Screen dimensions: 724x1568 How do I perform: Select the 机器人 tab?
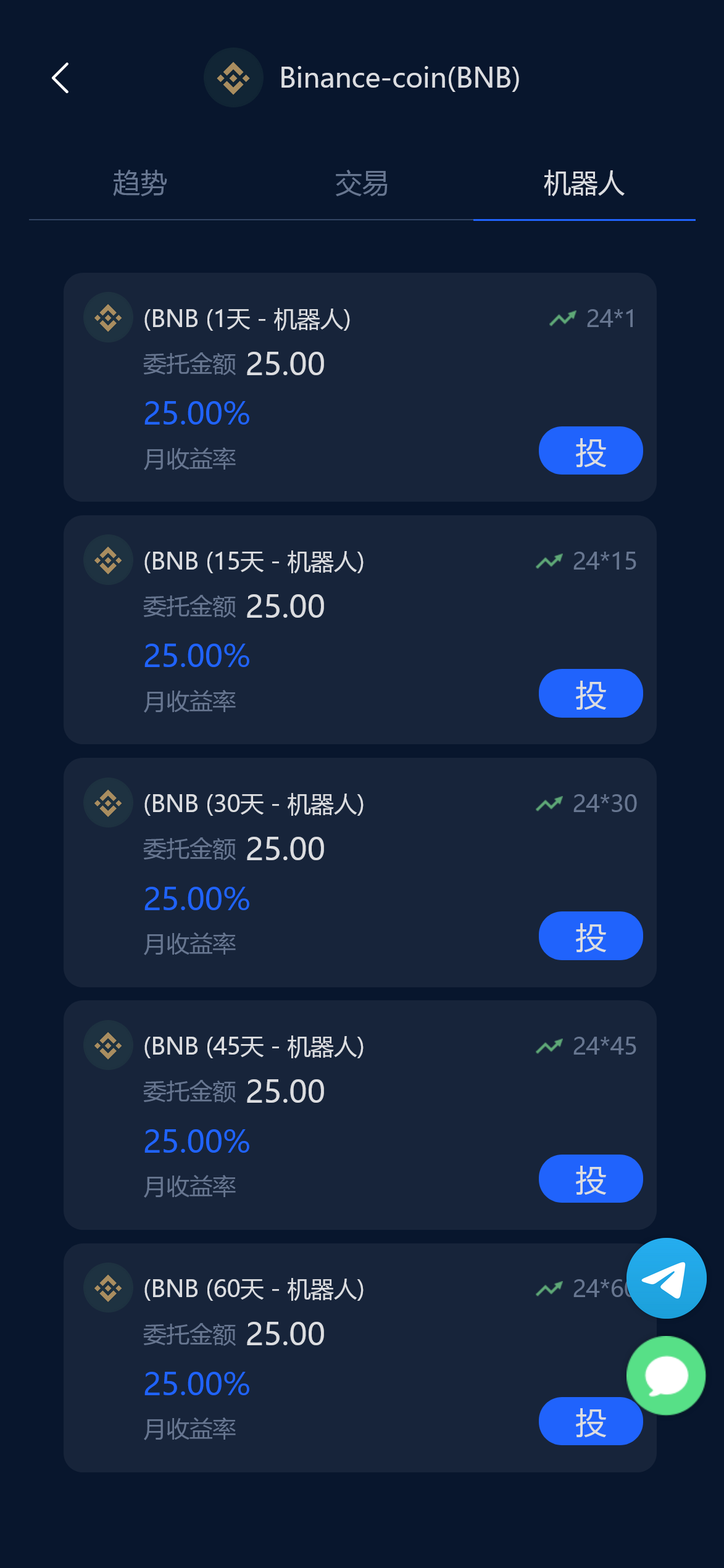[x=584, y=184]
